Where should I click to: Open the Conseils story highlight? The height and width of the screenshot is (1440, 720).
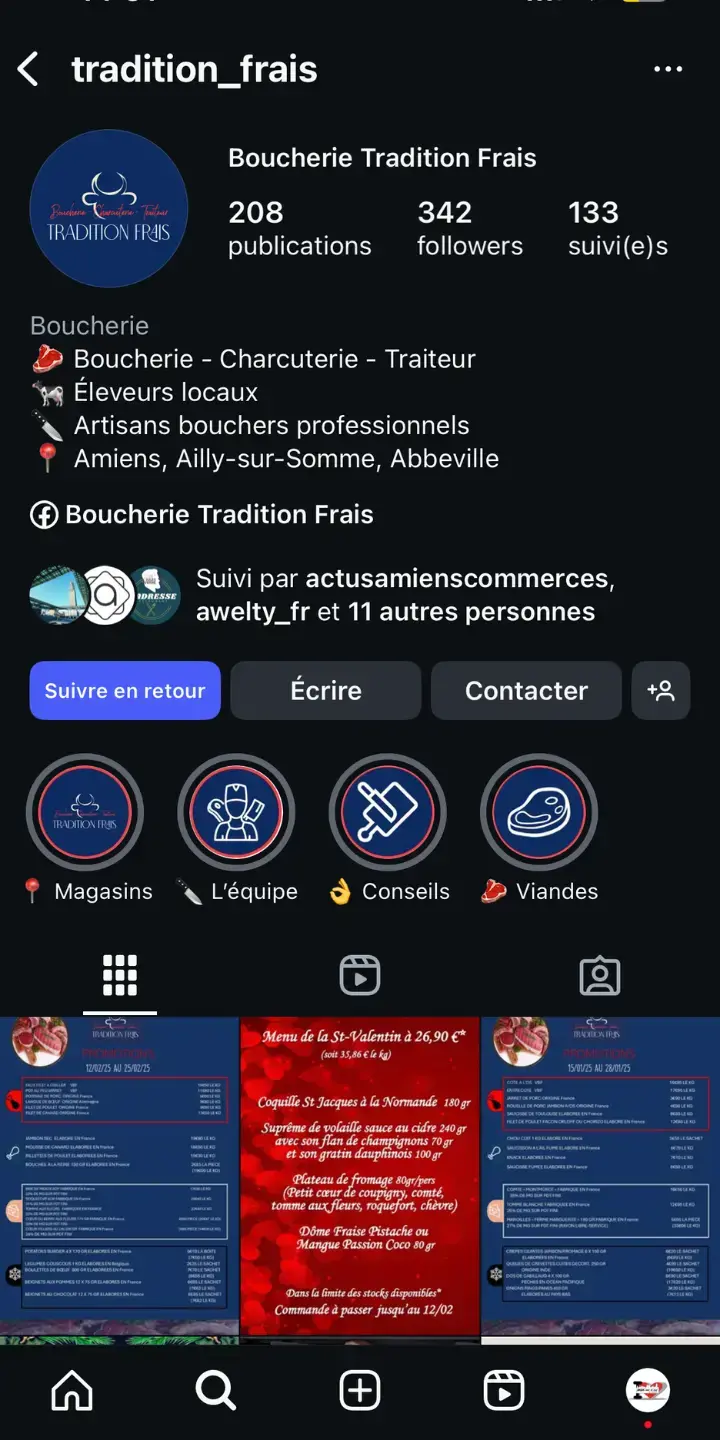click(388, 812)
